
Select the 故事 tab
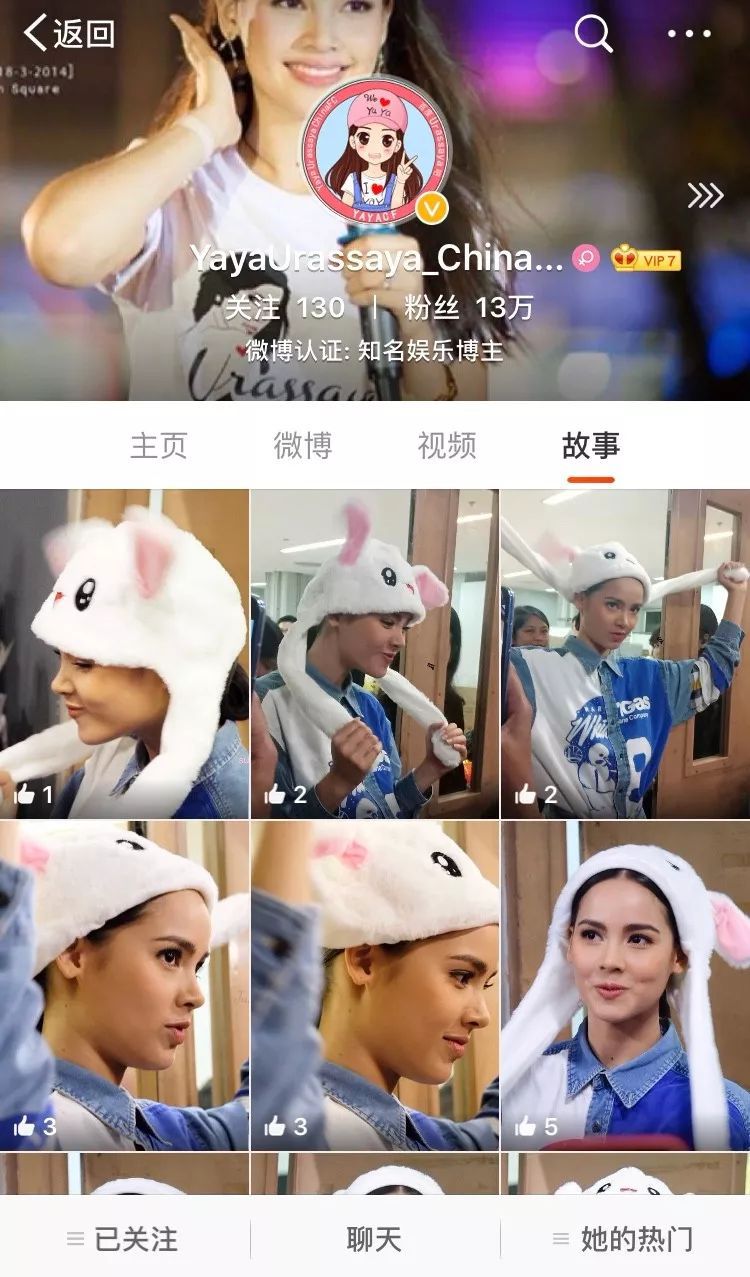591,445
